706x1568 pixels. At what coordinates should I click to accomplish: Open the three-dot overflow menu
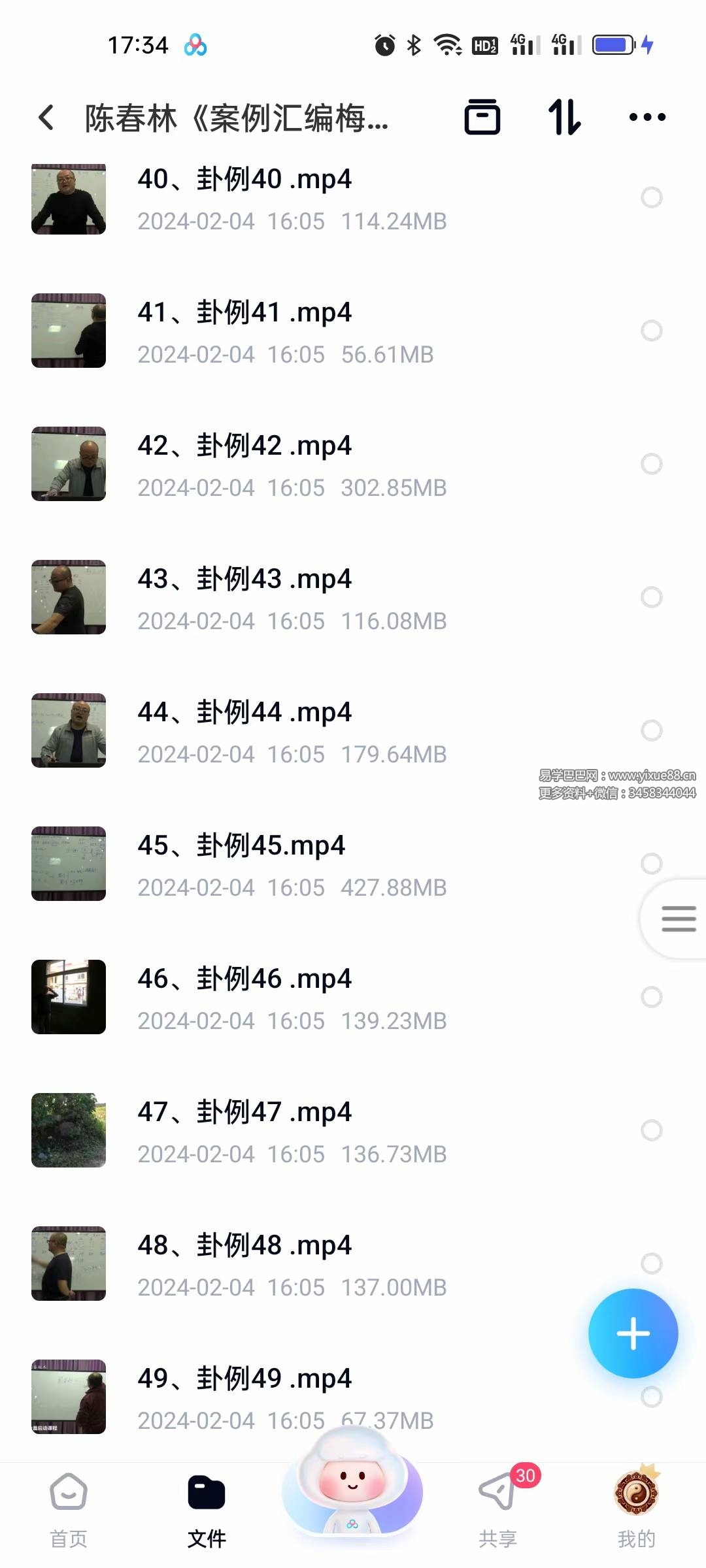(x=647, y=118)
